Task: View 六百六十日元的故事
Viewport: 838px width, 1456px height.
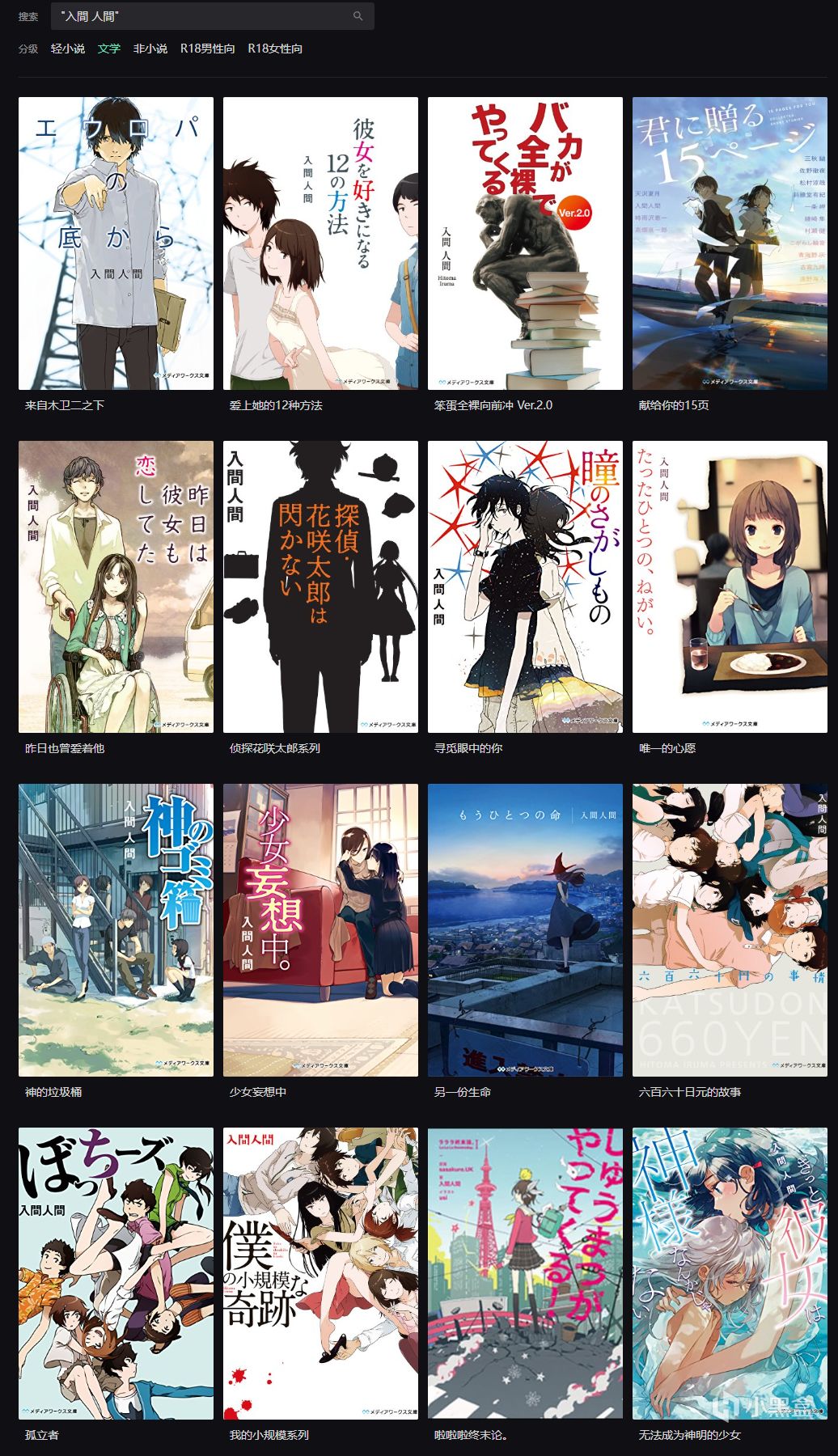Action: 730,930
